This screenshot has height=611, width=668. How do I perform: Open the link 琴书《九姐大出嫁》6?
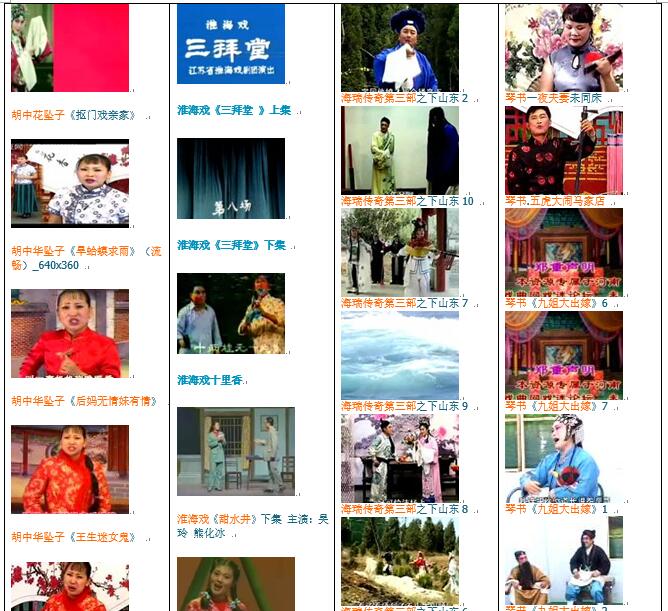point(556,303)
